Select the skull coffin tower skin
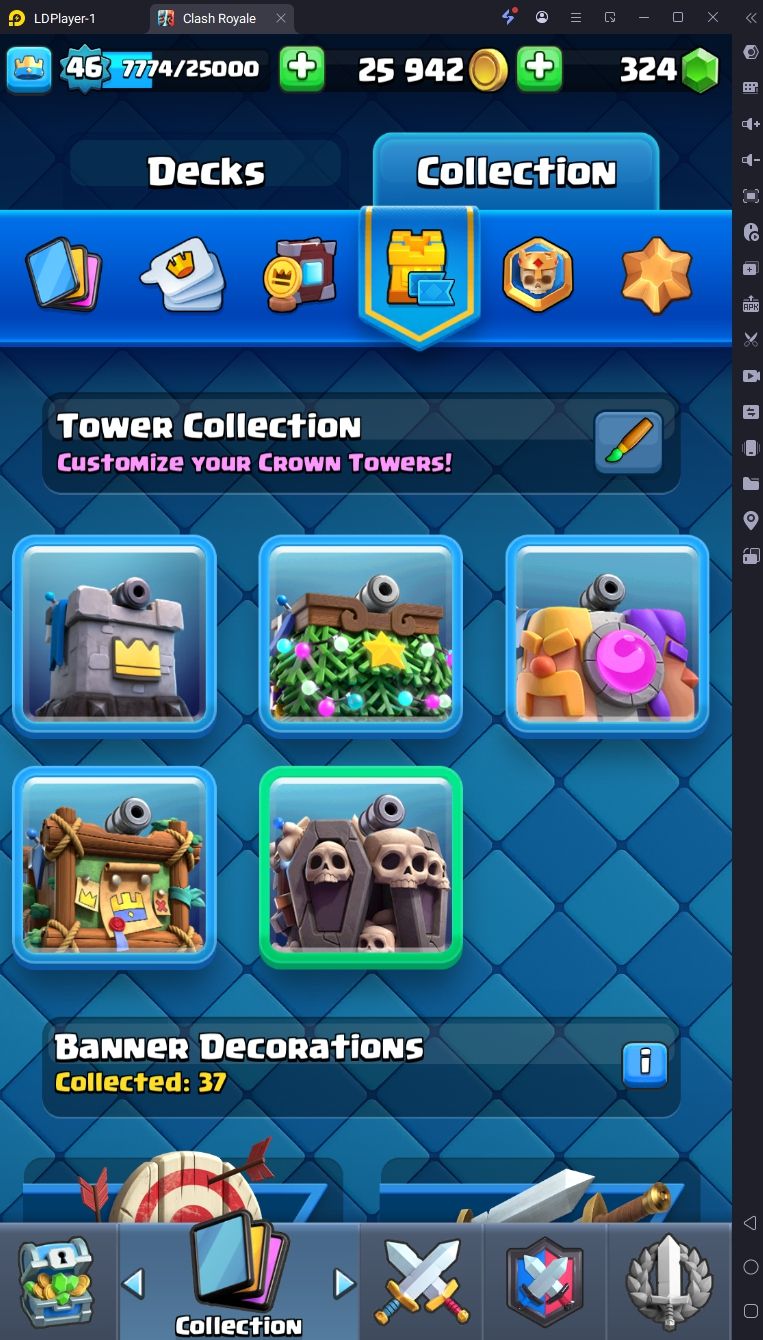The width and height of the screenshot is (763, 1340). (x=361, y=866)
